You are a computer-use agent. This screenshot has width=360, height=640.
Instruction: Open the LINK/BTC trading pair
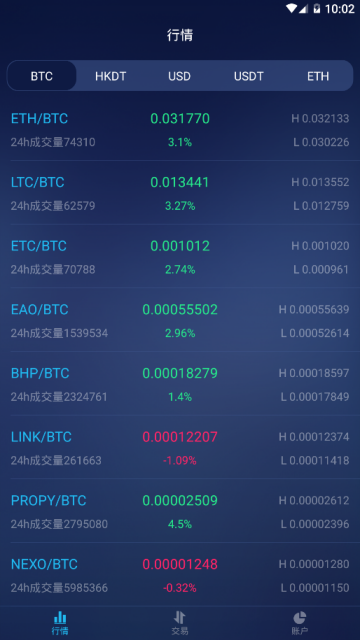pyautogui.click(x=180, y=448)
